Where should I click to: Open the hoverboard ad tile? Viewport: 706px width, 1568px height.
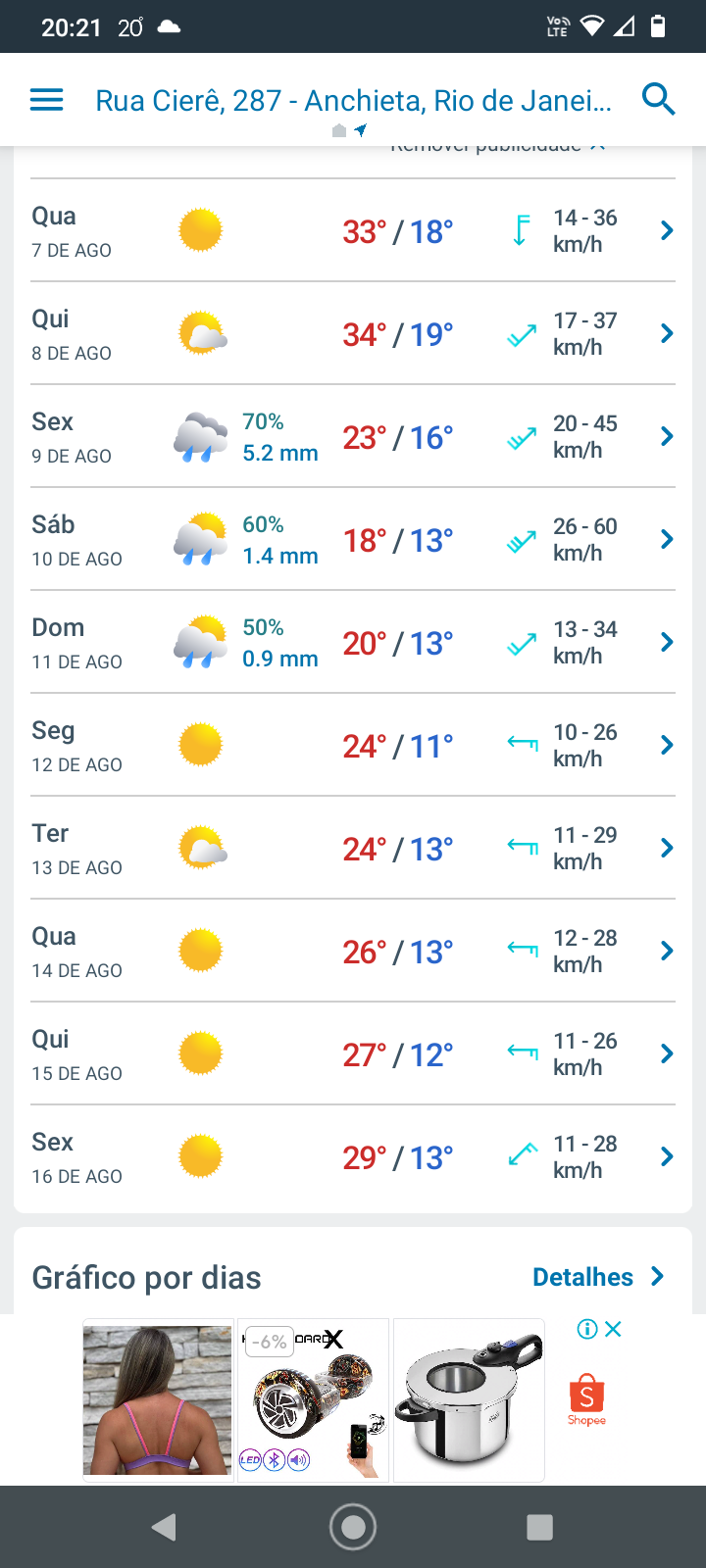point(313,1399)
